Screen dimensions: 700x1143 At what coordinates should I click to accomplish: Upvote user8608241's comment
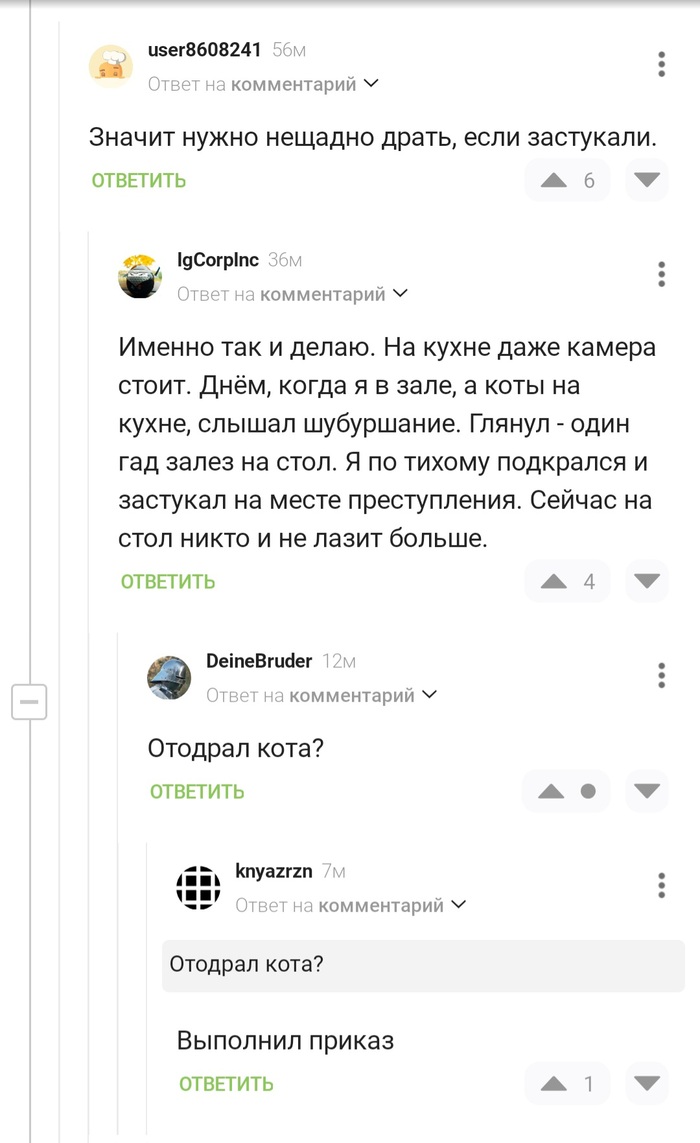(553, 181)
